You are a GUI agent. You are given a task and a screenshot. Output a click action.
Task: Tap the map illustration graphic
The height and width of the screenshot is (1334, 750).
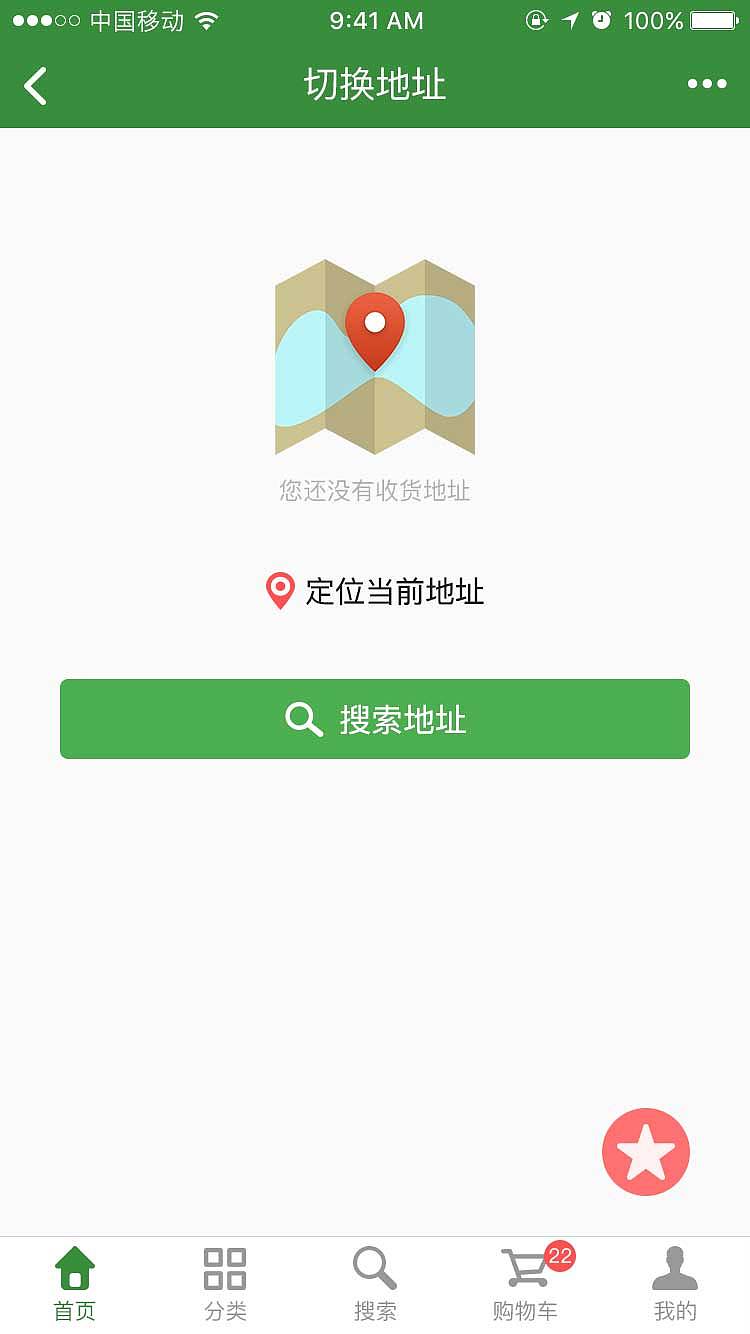[x=375, y=357]
